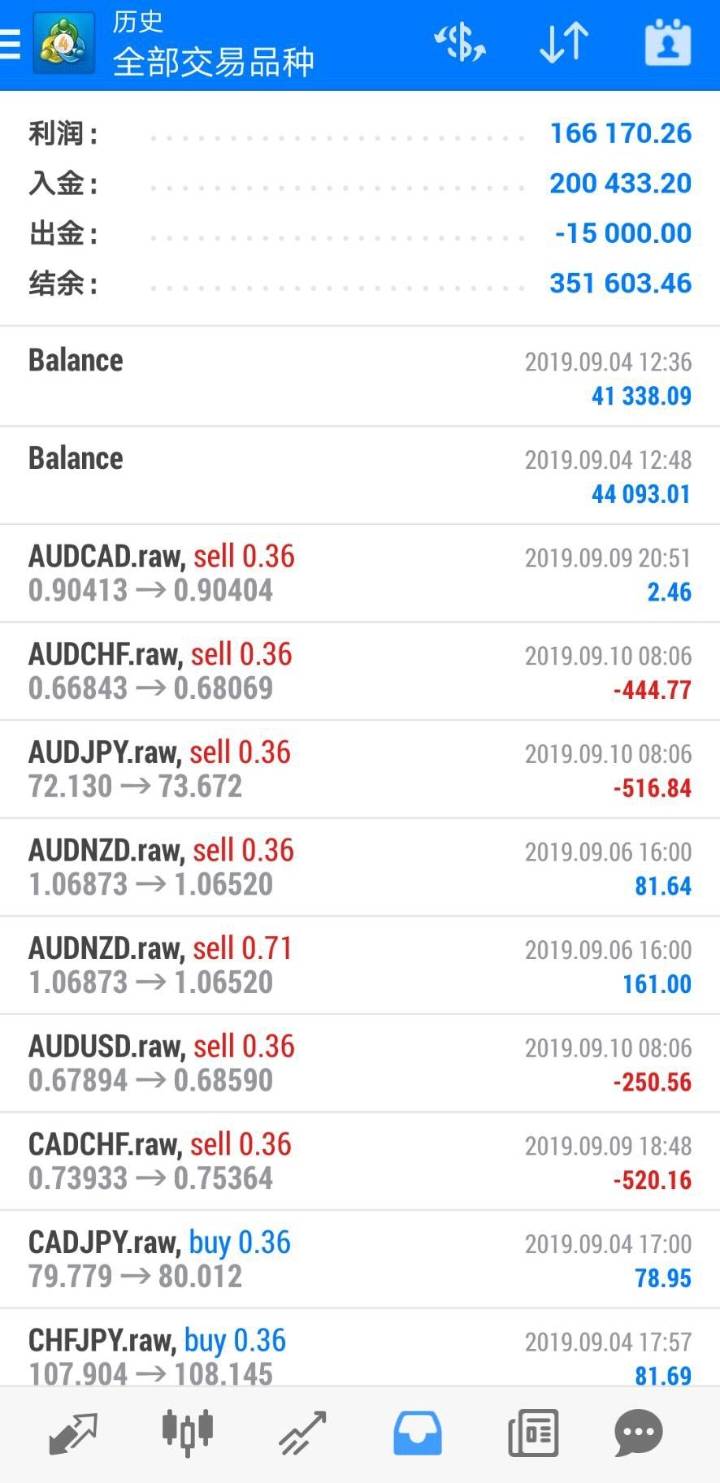Image resolution: width=720 pixels, height=1483 pixels.
Task: Expand the AUDJPY.raw sell 0.36 trade
Action: click(360, 769)
